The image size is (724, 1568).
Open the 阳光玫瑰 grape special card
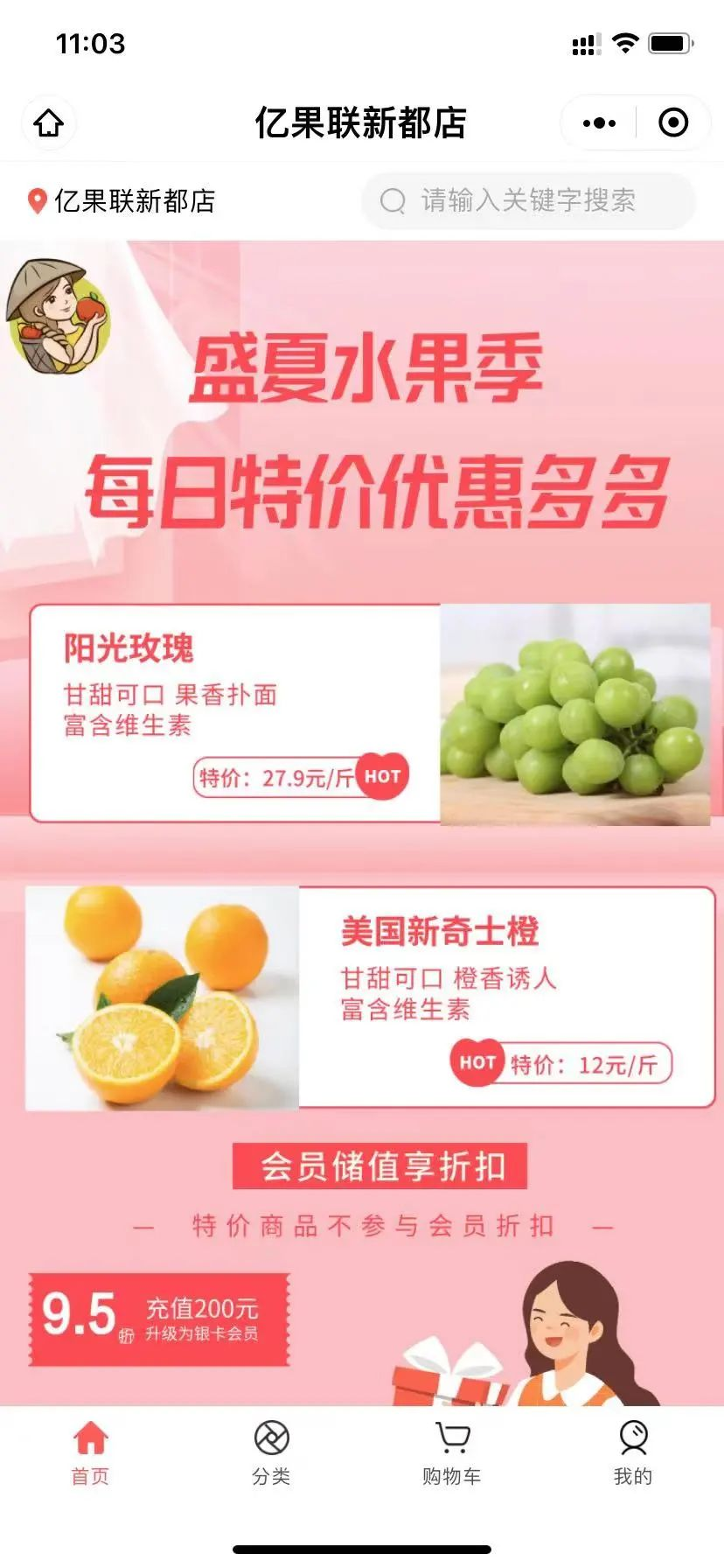(369, 713)
